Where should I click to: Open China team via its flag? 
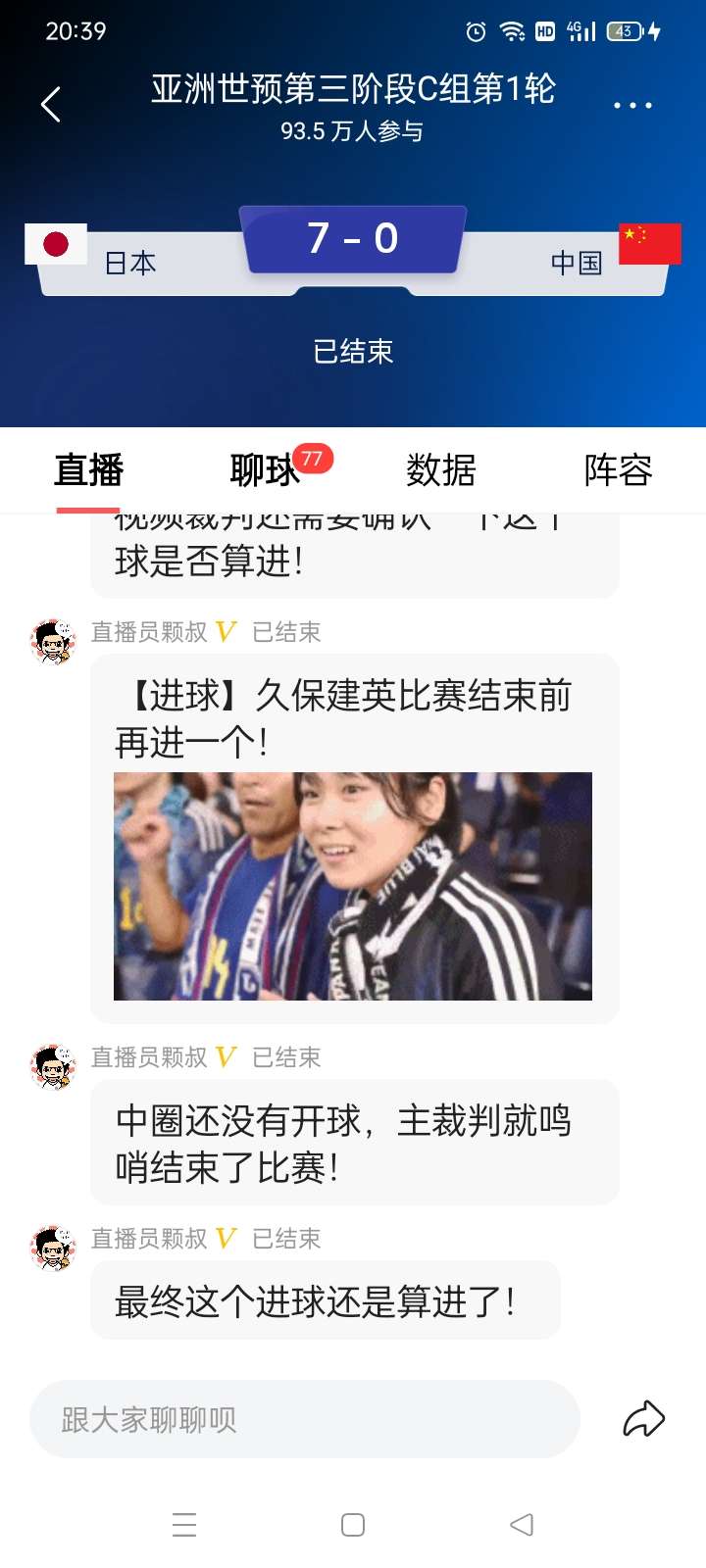point(649,243)
